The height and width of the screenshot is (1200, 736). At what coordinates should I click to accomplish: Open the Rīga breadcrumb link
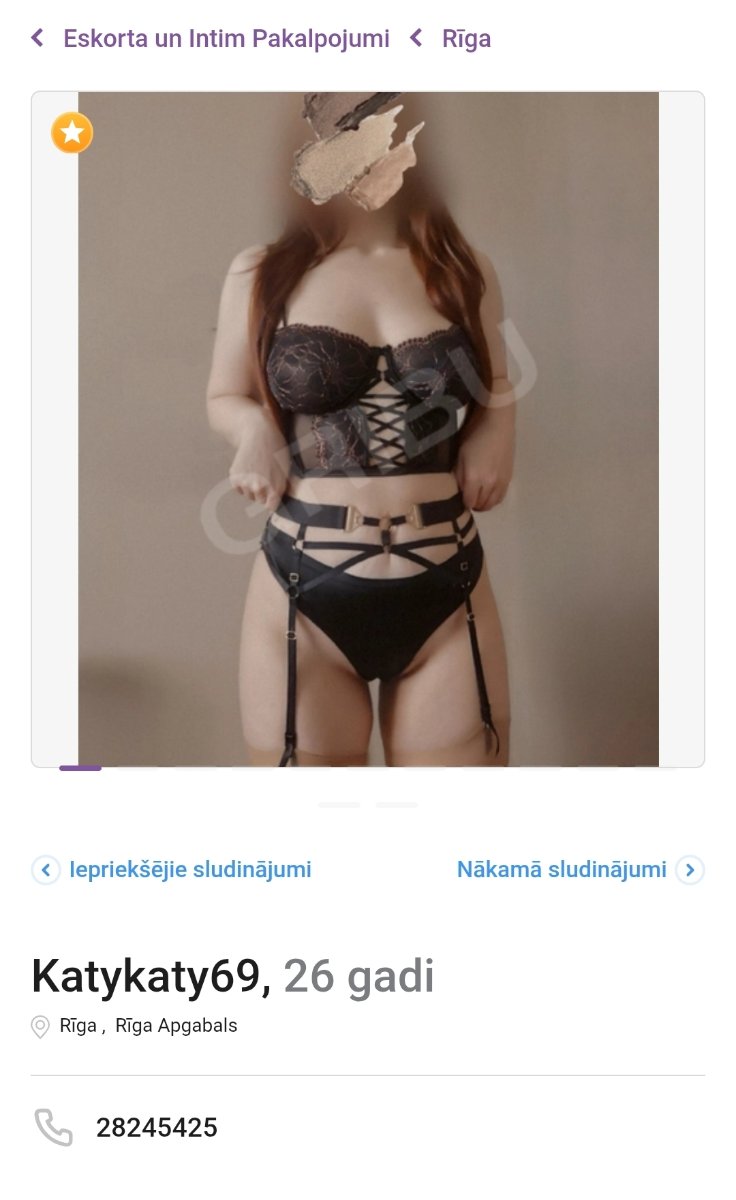466,39
